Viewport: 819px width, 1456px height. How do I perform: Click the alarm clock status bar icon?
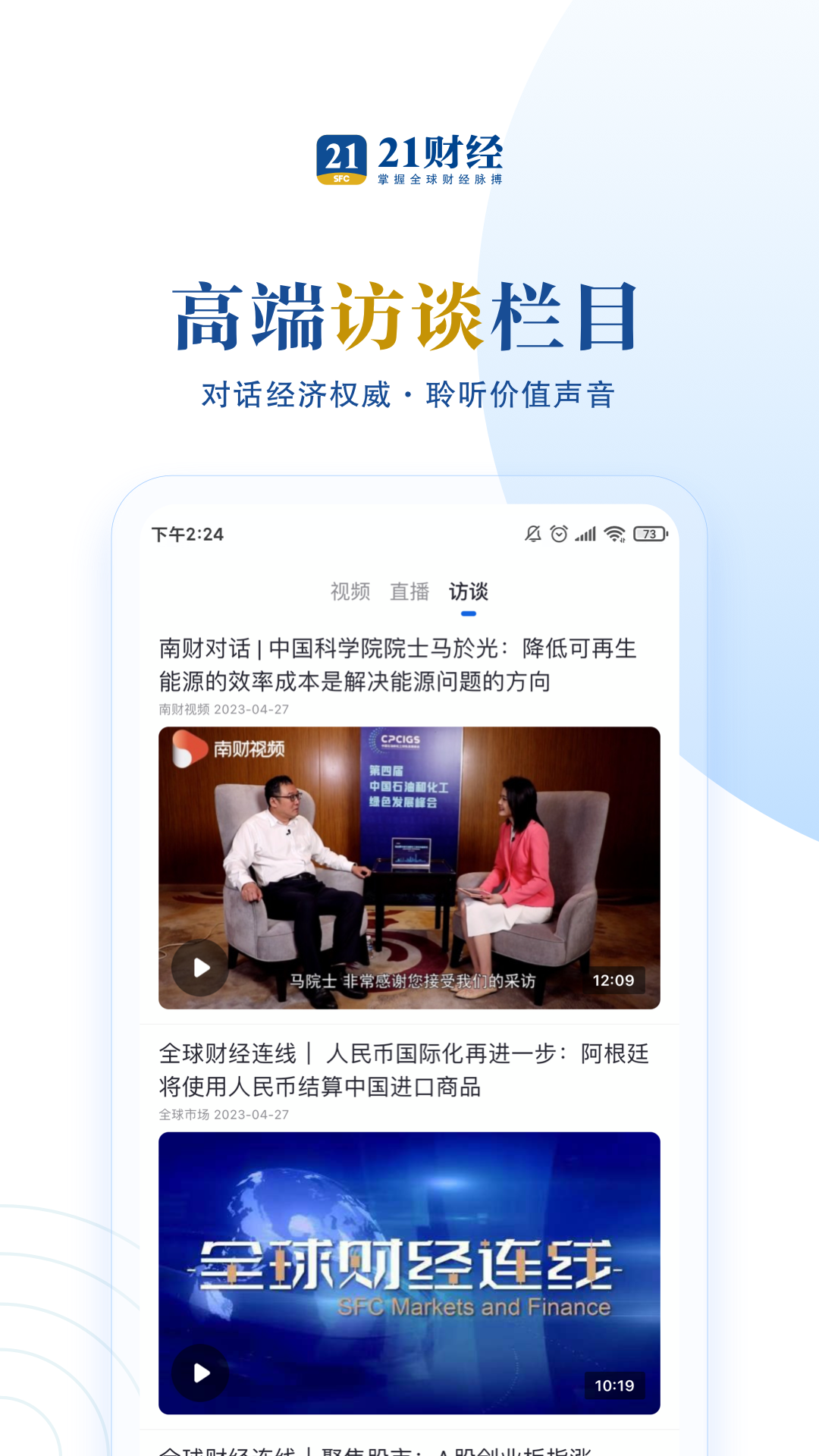click(x=559, y=534)
